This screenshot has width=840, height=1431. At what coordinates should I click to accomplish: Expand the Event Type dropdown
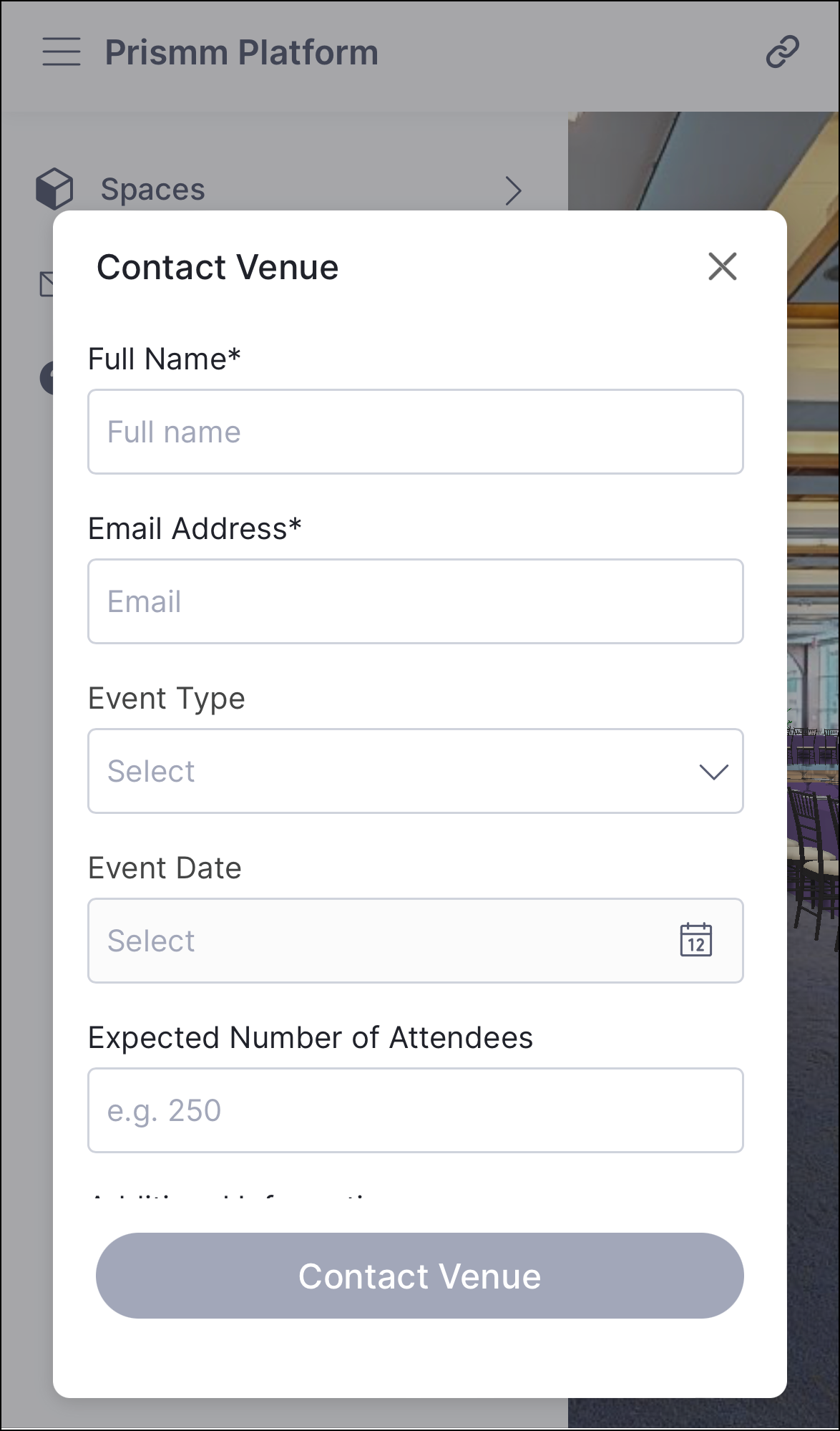(x=415, y=771)
